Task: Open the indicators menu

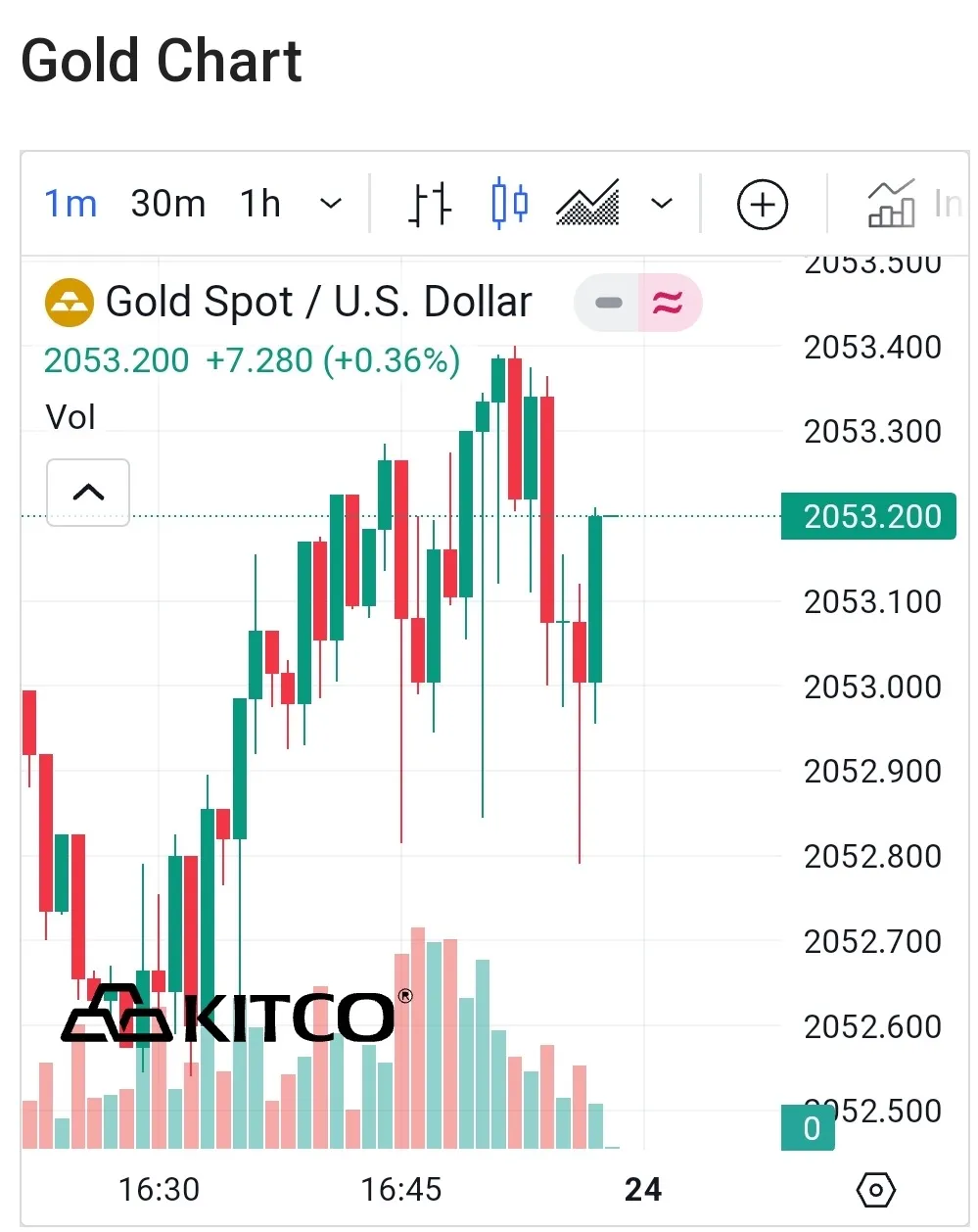Action: [x=893, y=204]
